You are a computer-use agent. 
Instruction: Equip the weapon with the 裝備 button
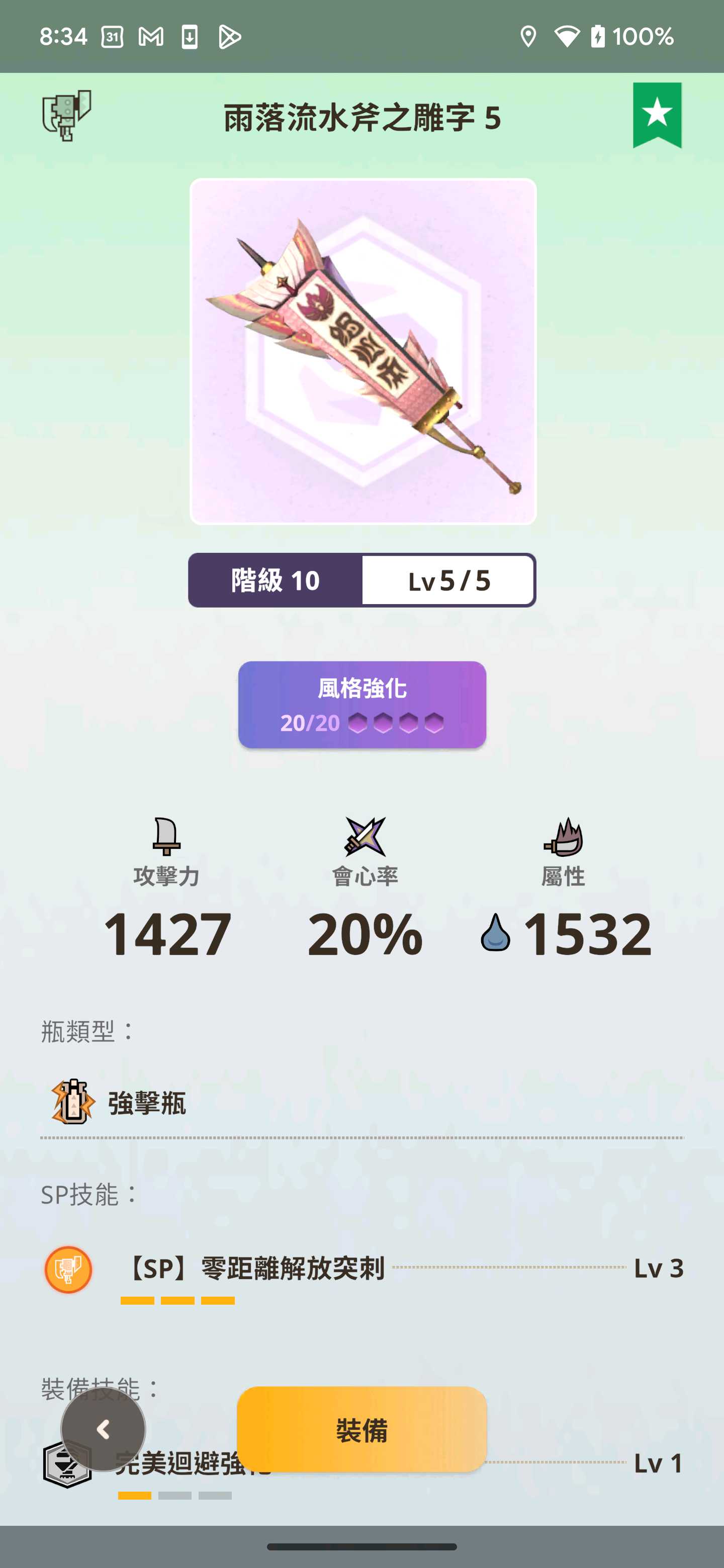tap(361, 1429)
